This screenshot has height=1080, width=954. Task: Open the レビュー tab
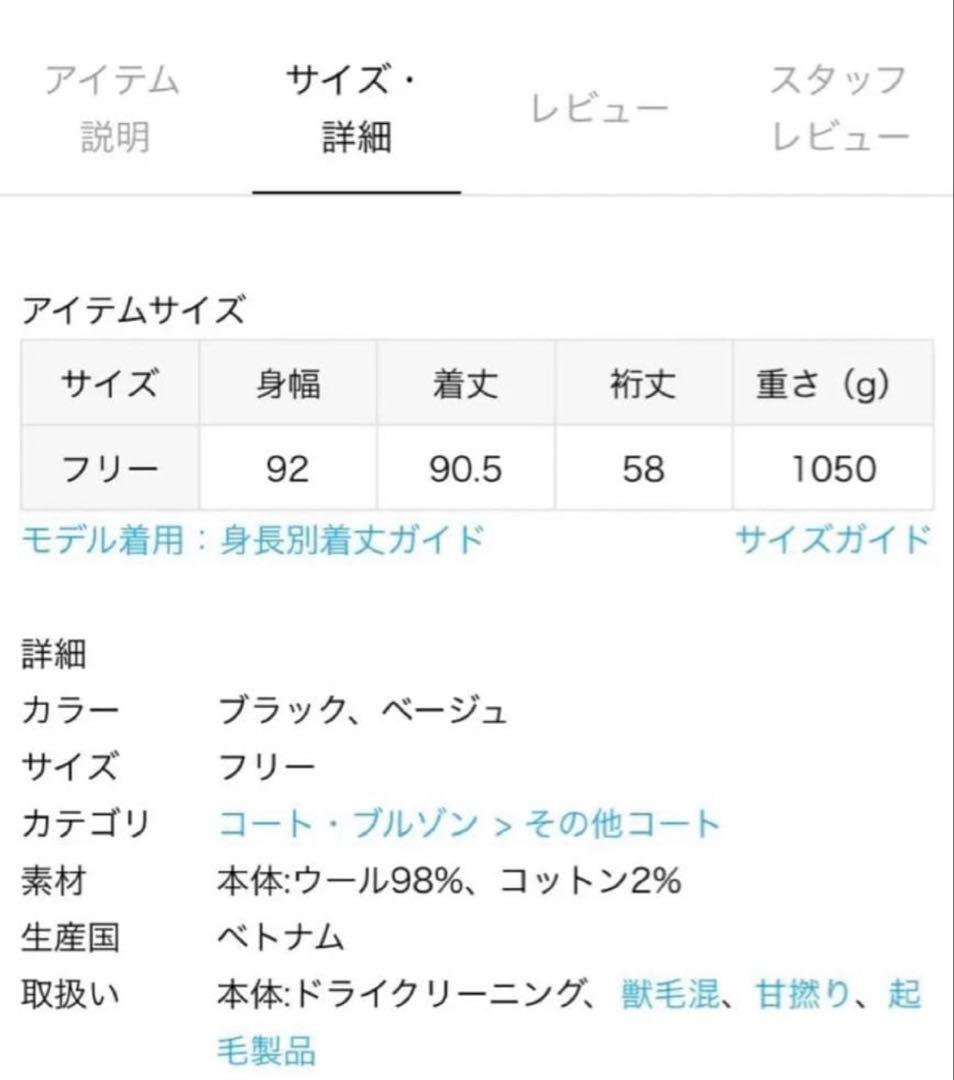point(599,109)
